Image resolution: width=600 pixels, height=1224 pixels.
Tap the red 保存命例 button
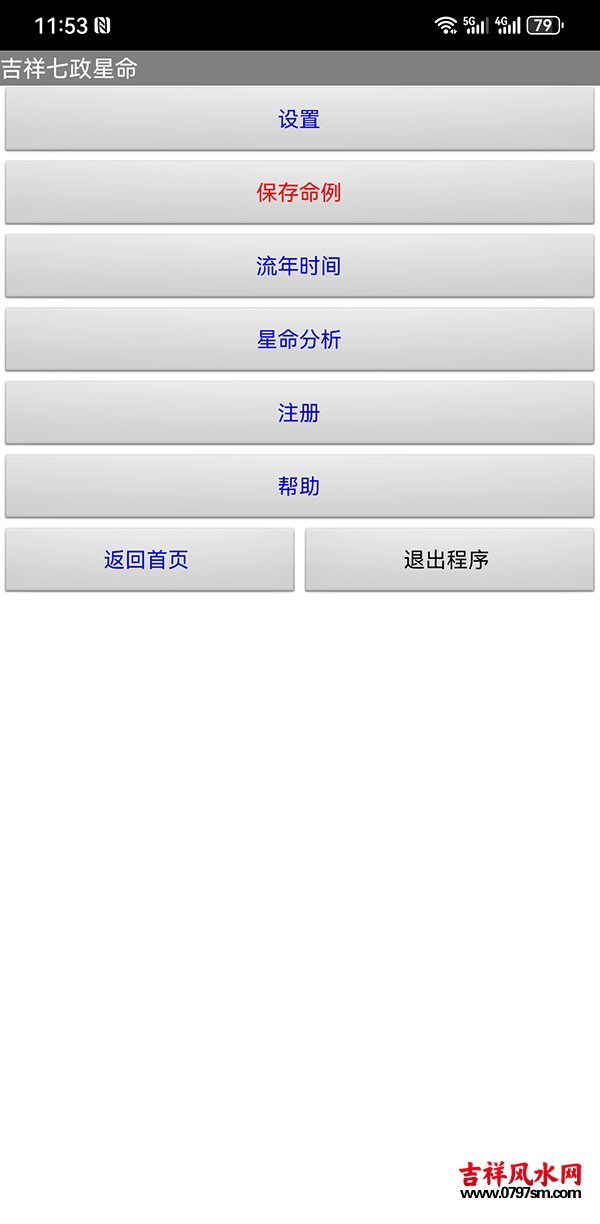pyautogui.click(x=299, y=192)
